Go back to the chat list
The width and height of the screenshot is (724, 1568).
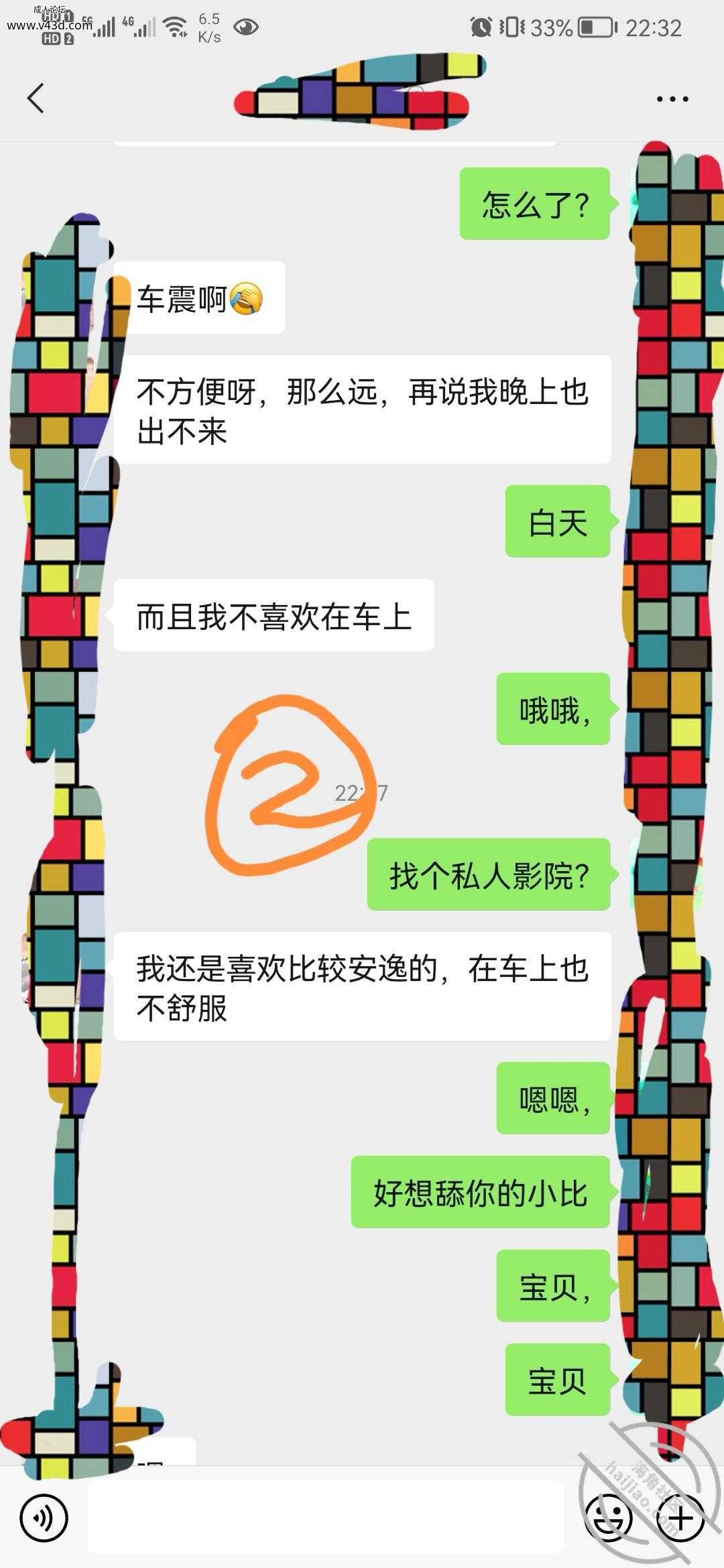pos(36,99)
